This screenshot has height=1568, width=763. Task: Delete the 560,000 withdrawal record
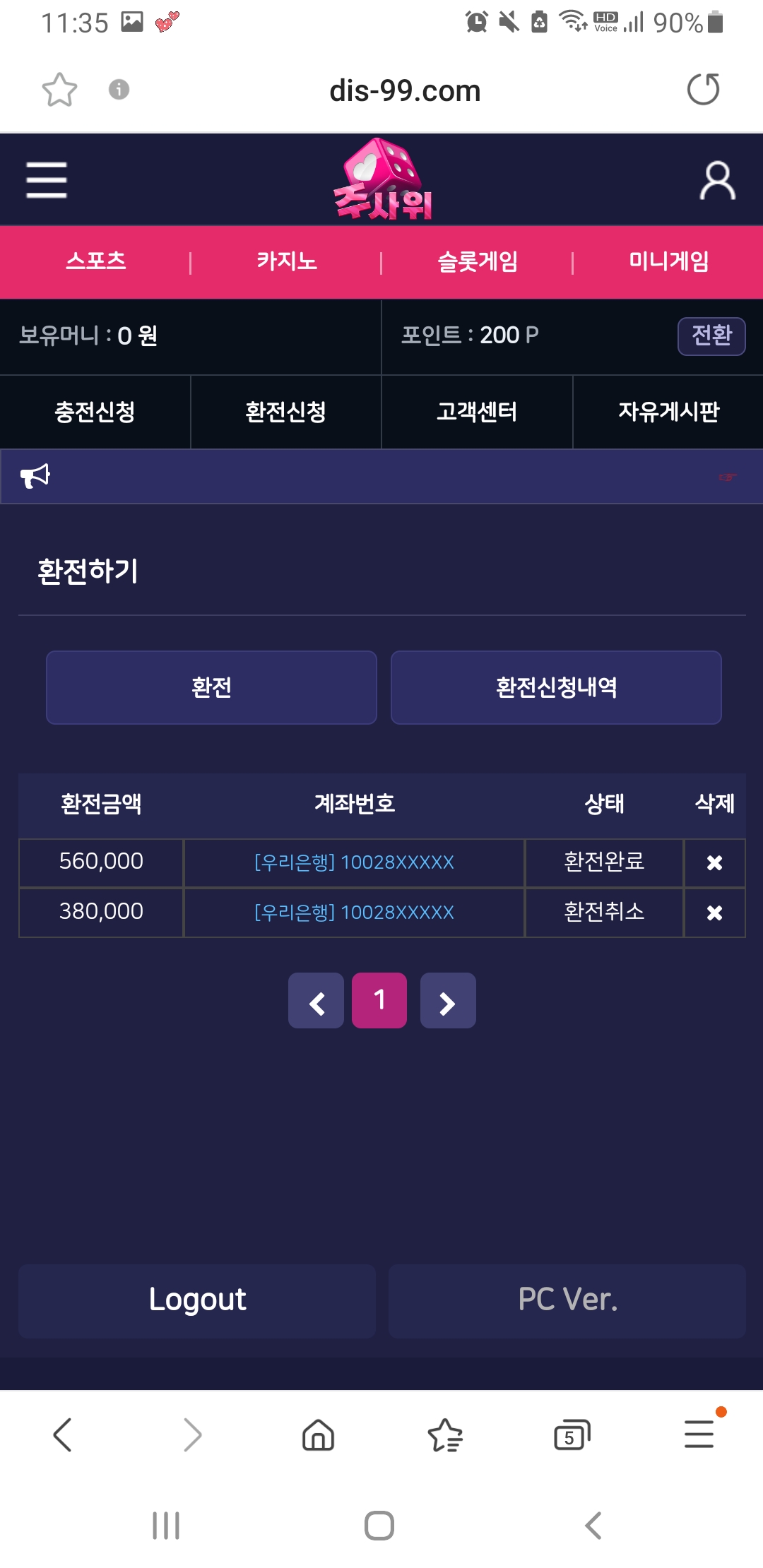click(x=714, y=862)
